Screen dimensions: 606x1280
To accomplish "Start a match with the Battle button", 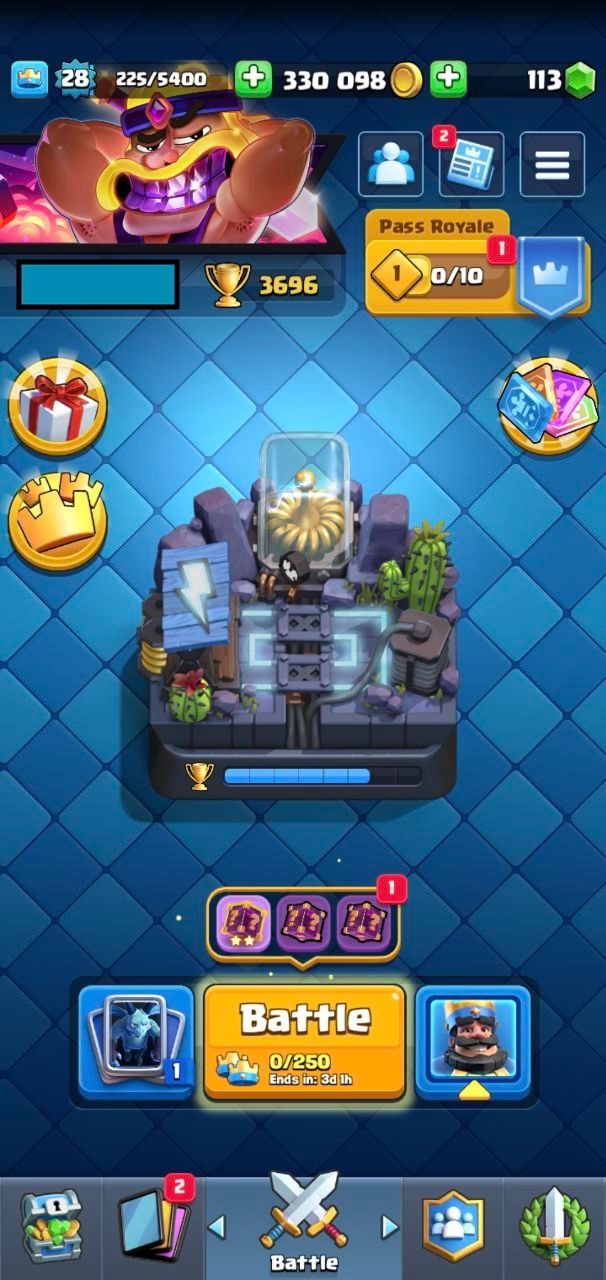I will click(304, 1040).
